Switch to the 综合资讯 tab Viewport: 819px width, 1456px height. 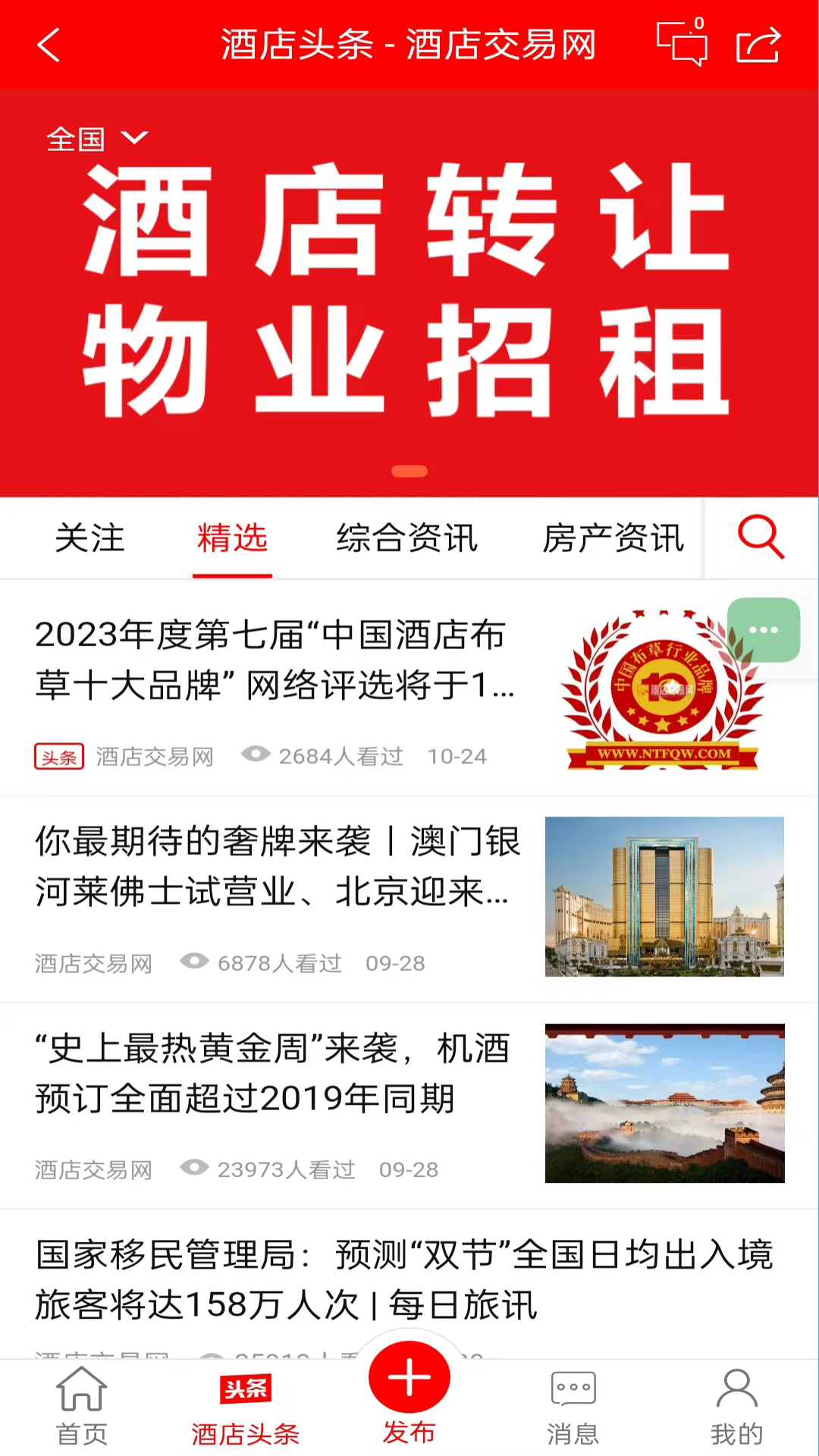tap(407, 538)
